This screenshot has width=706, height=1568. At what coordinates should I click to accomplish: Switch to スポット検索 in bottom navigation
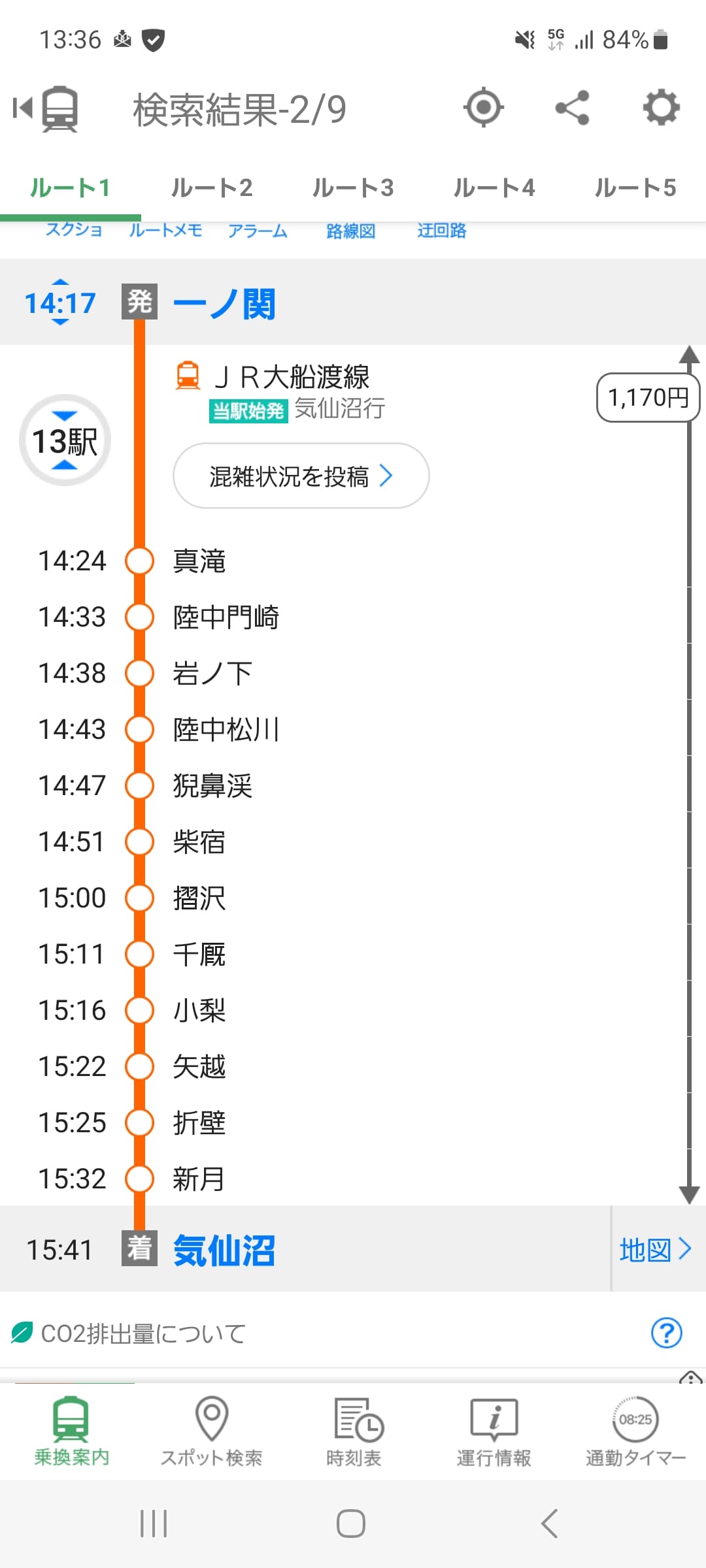tap(211, 1431)
